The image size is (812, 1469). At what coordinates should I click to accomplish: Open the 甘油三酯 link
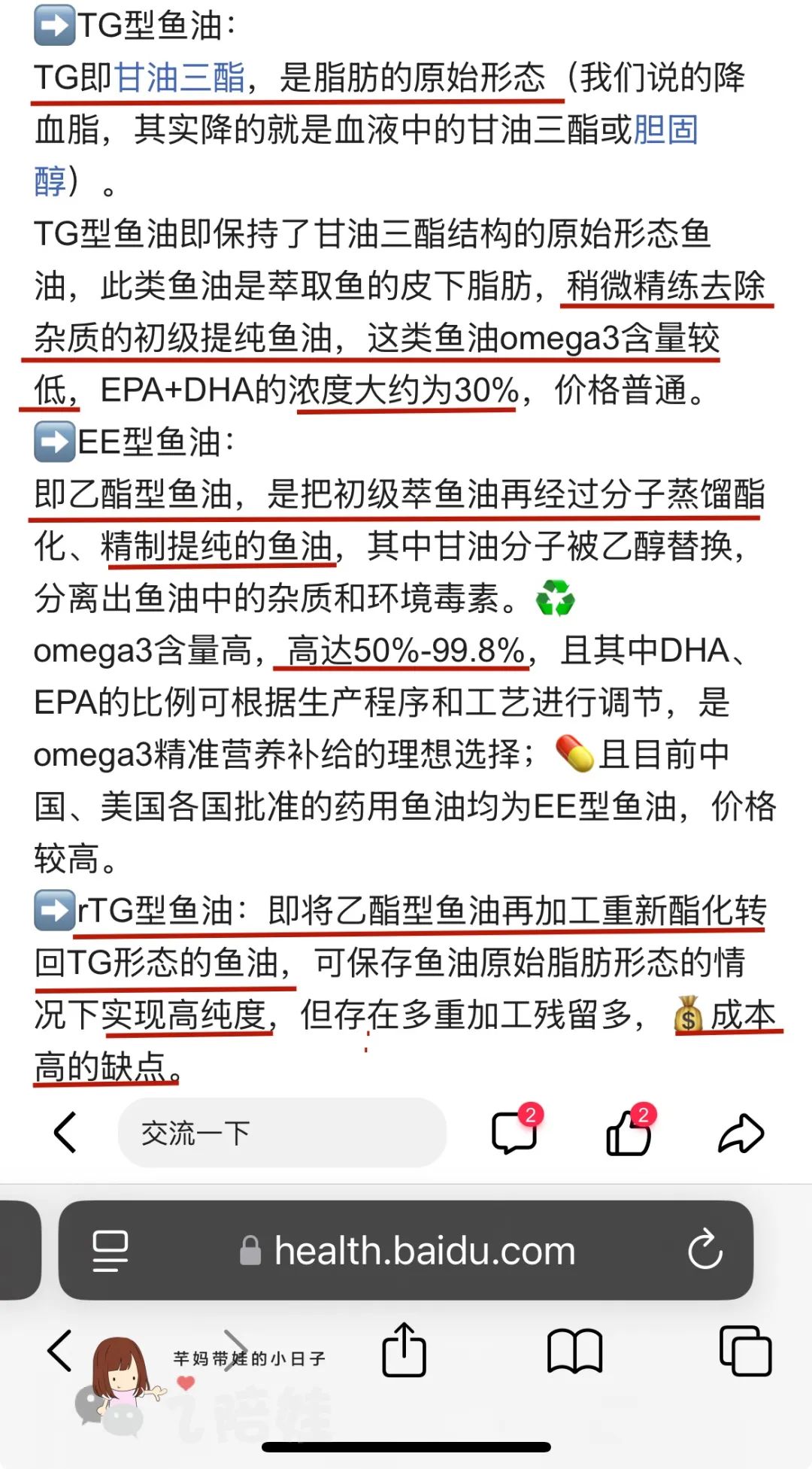(181, 77)
